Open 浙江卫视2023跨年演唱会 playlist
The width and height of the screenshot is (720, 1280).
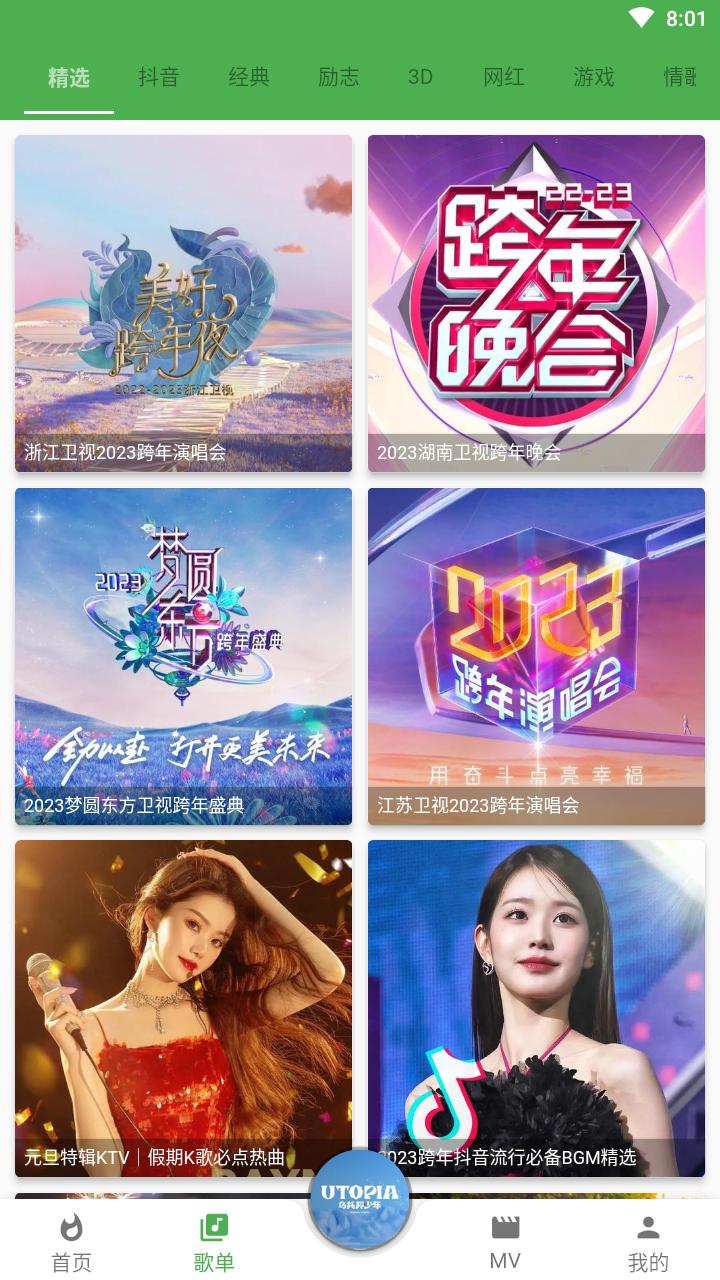(183, 303)
